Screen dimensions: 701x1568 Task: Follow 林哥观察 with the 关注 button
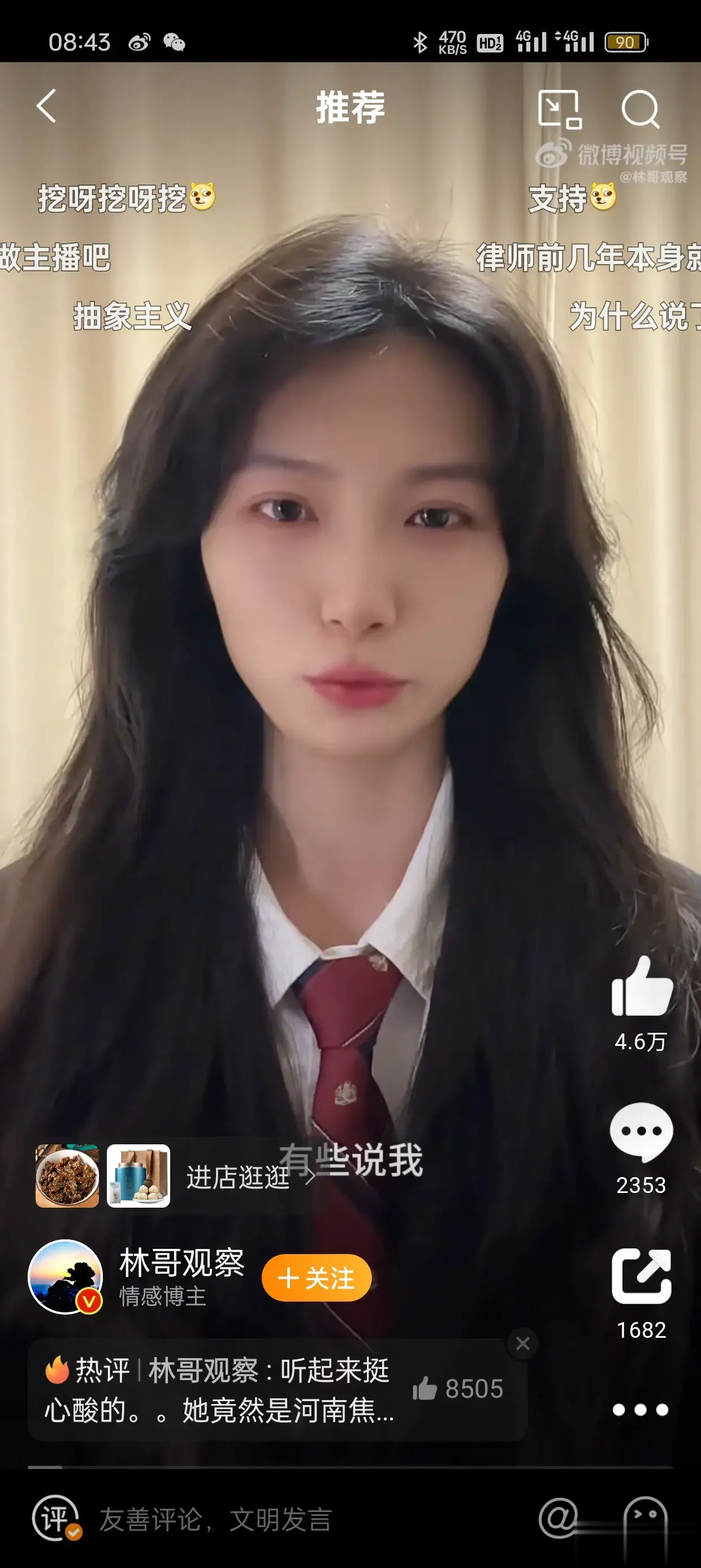pyautogui.click(x=317, y=1278)
